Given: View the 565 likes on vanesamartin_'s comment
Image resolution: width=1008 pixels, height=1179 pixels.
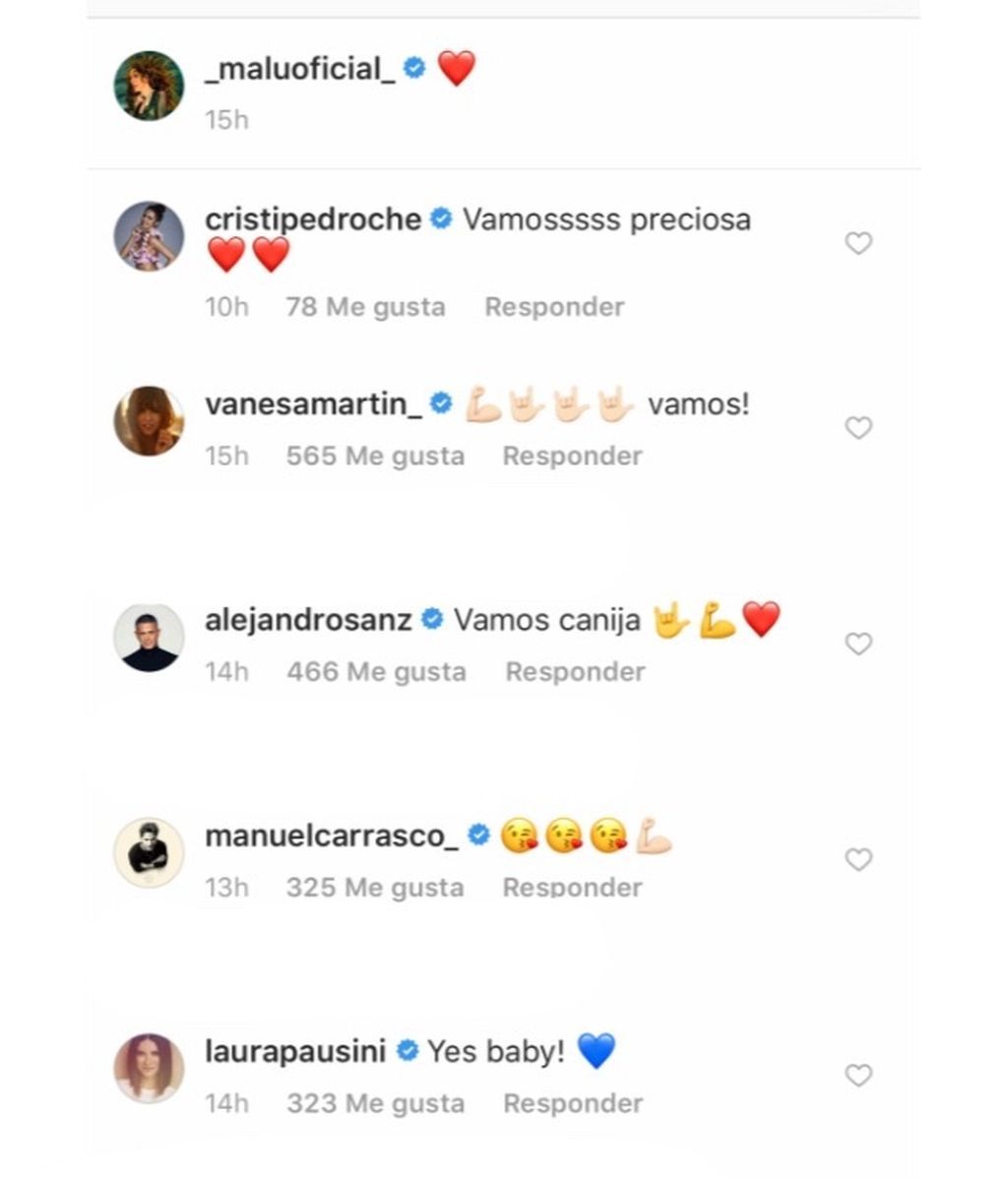Looking at the screenshot, I should (375, 457).
